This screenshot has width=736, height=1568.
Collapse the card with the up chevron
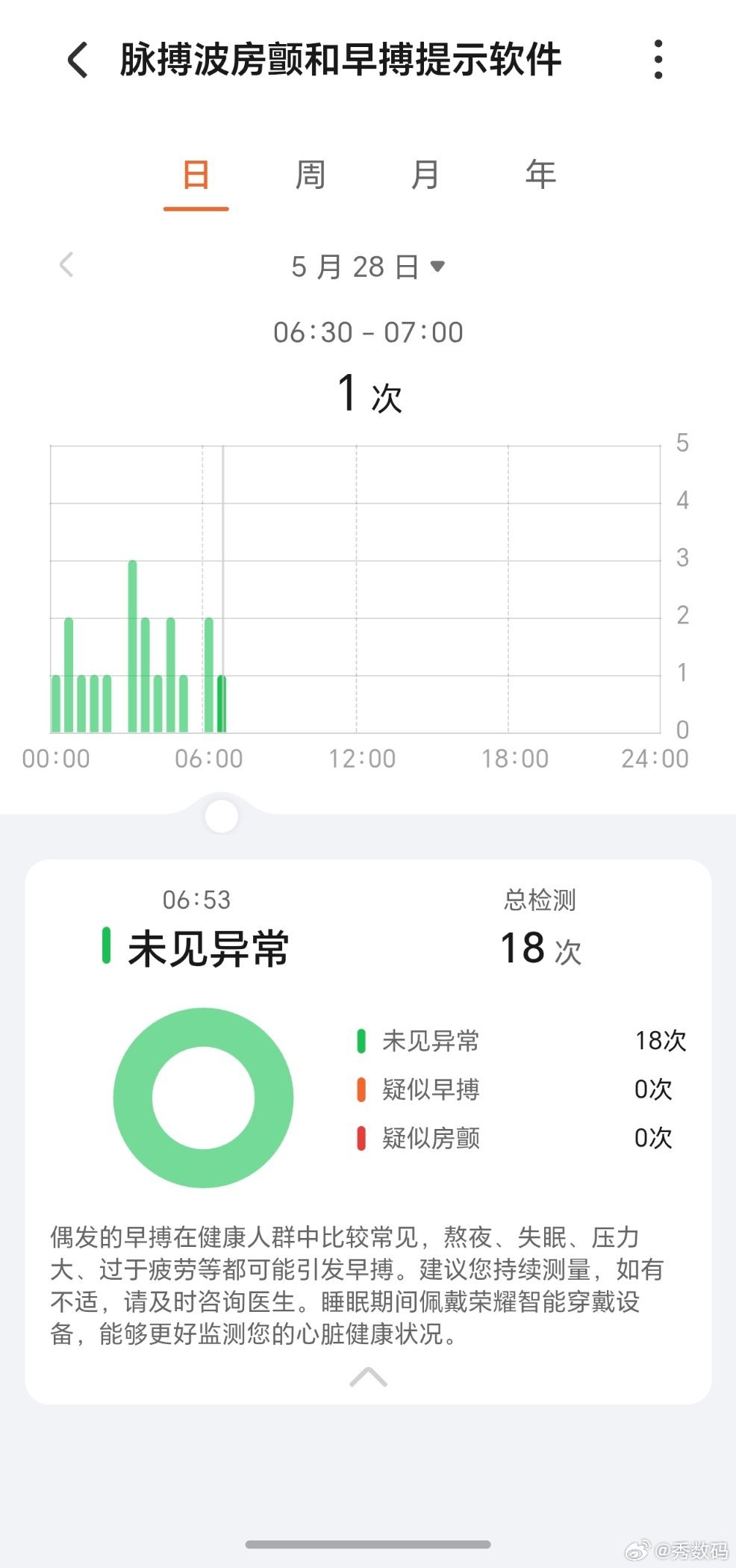(x=368, y=1376)
